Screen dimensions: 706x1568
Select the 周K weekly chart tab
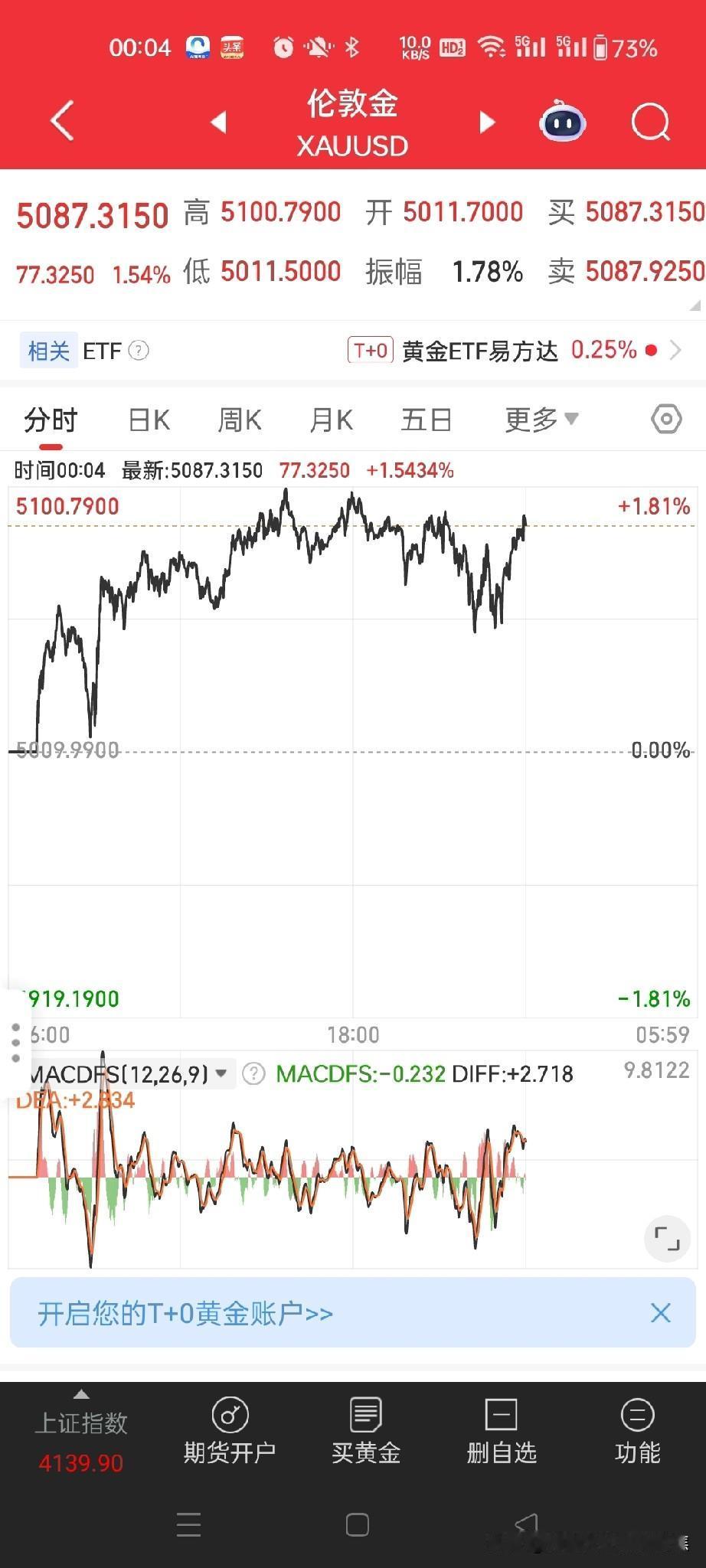(x=239, y=419)
